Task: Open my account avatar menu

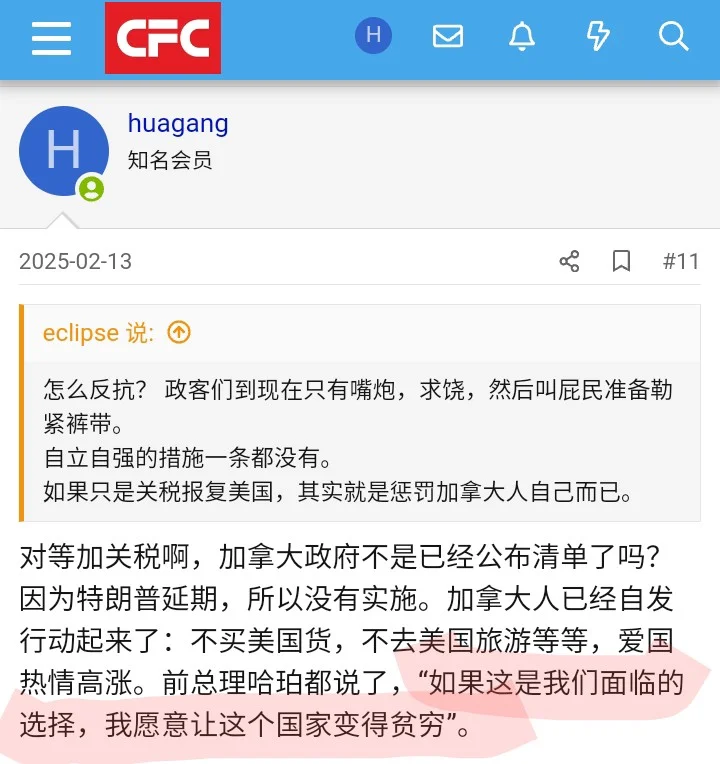Action: [x=373, y=36]
